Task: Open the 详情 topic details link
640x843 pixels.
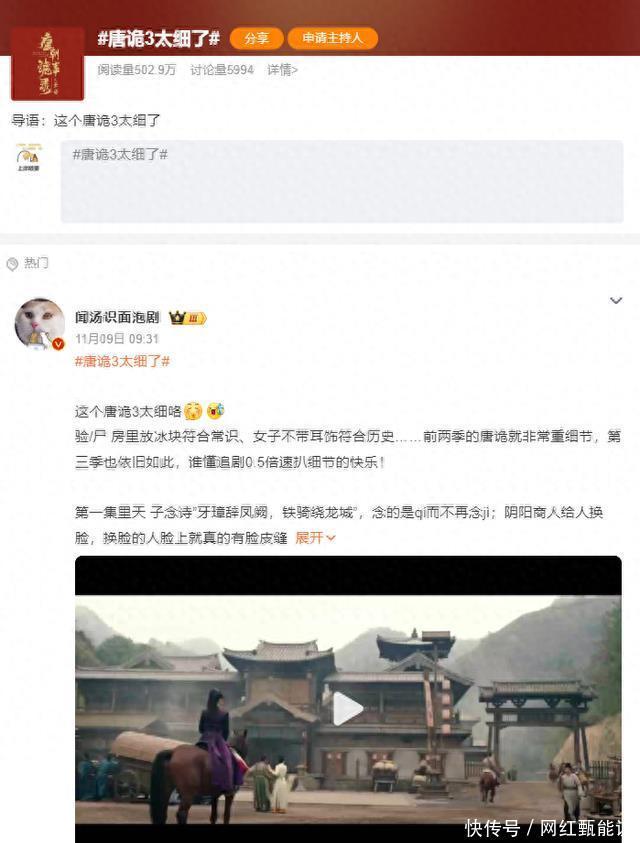Action: tap(281, 70)
